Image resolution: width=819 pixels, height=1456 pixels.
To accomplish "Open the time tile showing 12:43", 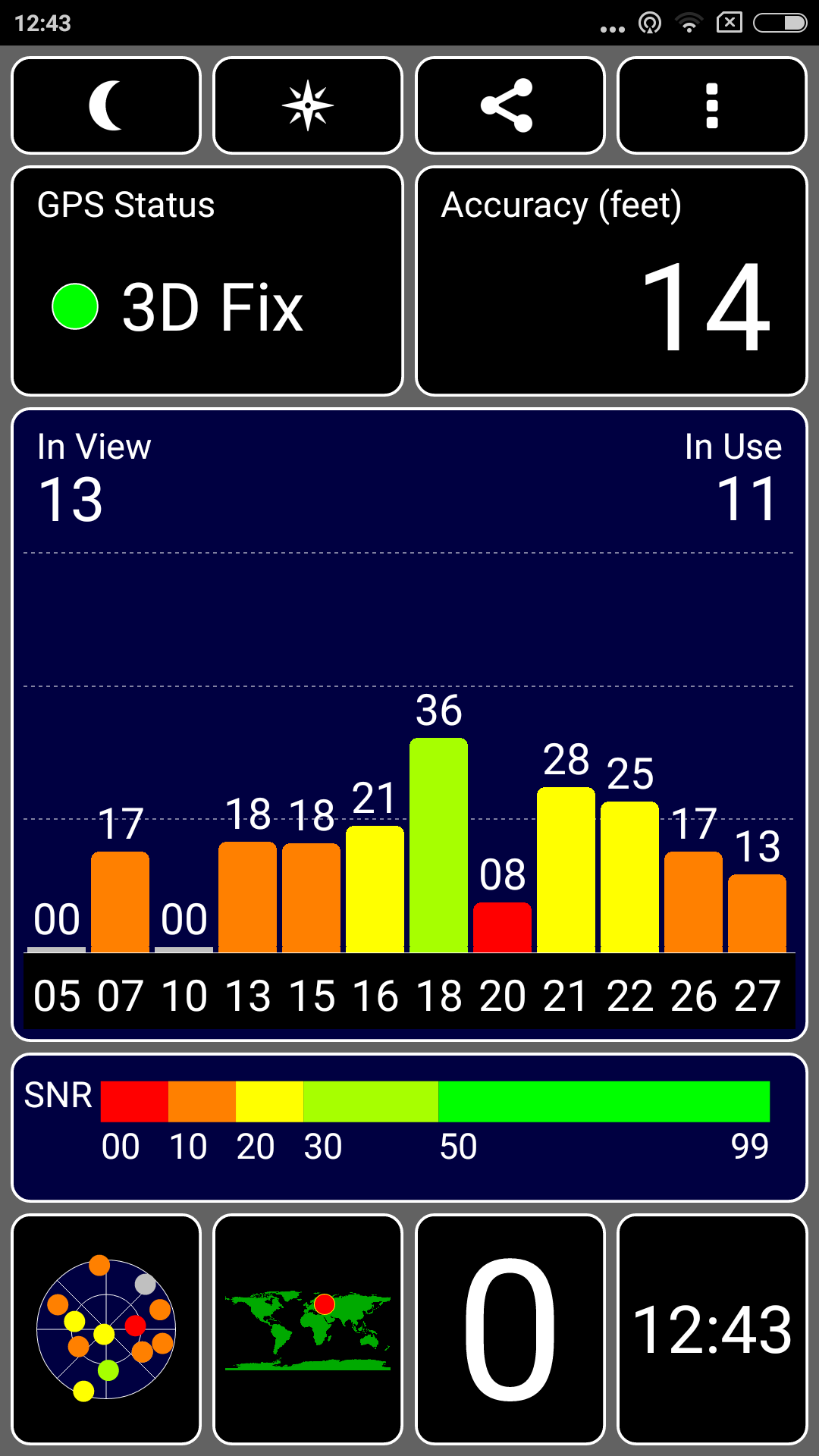I will (711, 1329).
